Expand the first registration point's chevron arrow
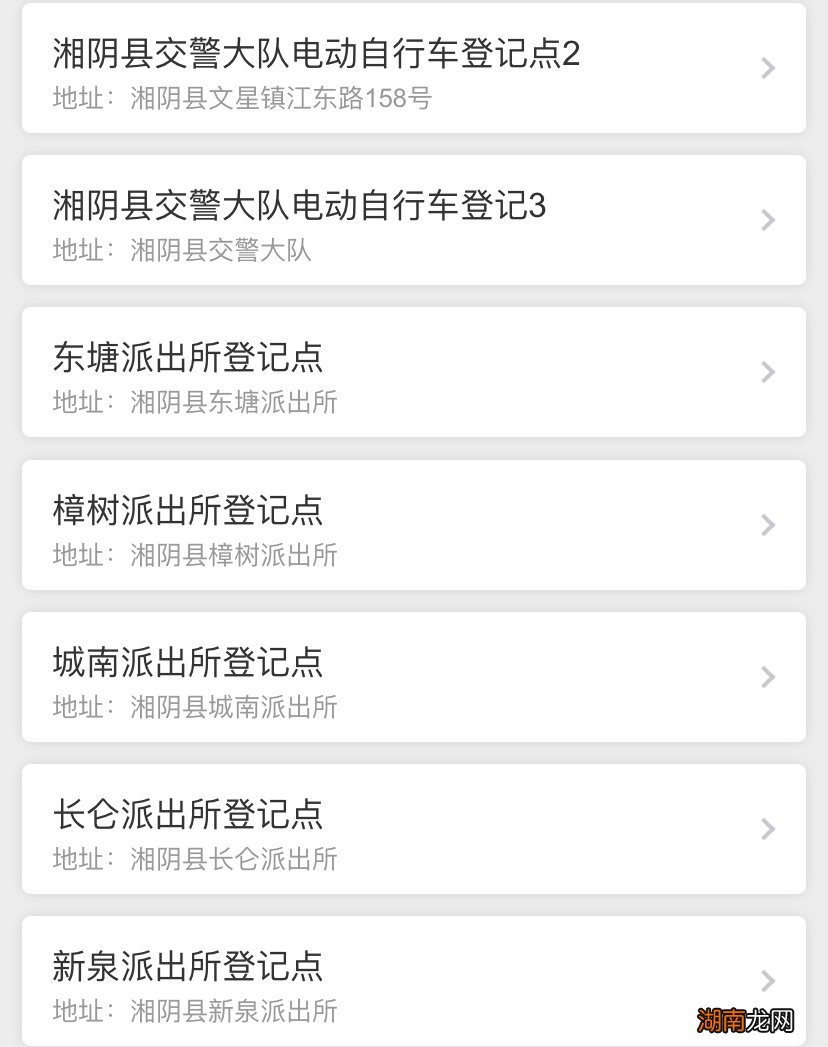This screenshot has width=828, height=1047. 767,68
